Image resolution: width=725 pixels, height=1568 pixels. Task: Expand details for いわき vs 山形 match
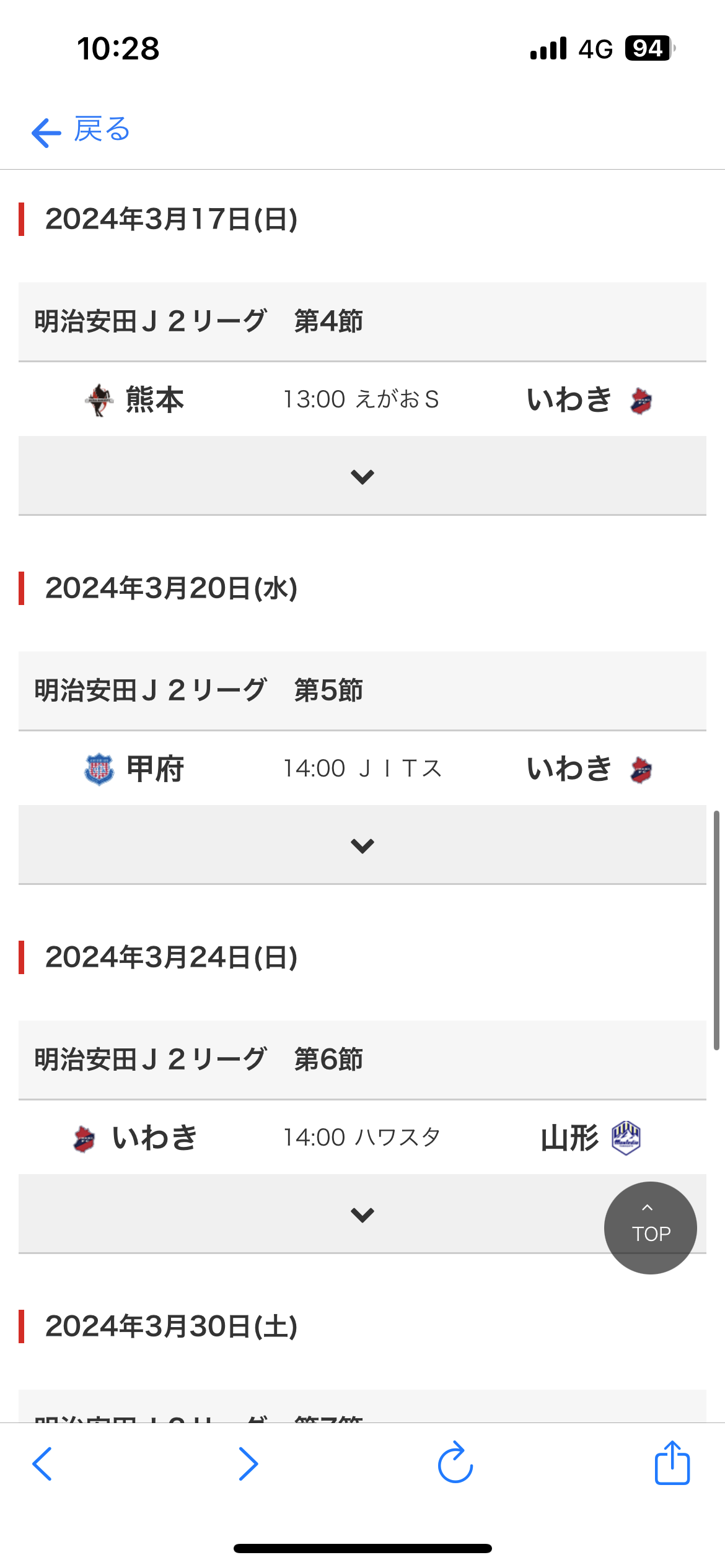pyautogui.click(x=362, y=1214)
